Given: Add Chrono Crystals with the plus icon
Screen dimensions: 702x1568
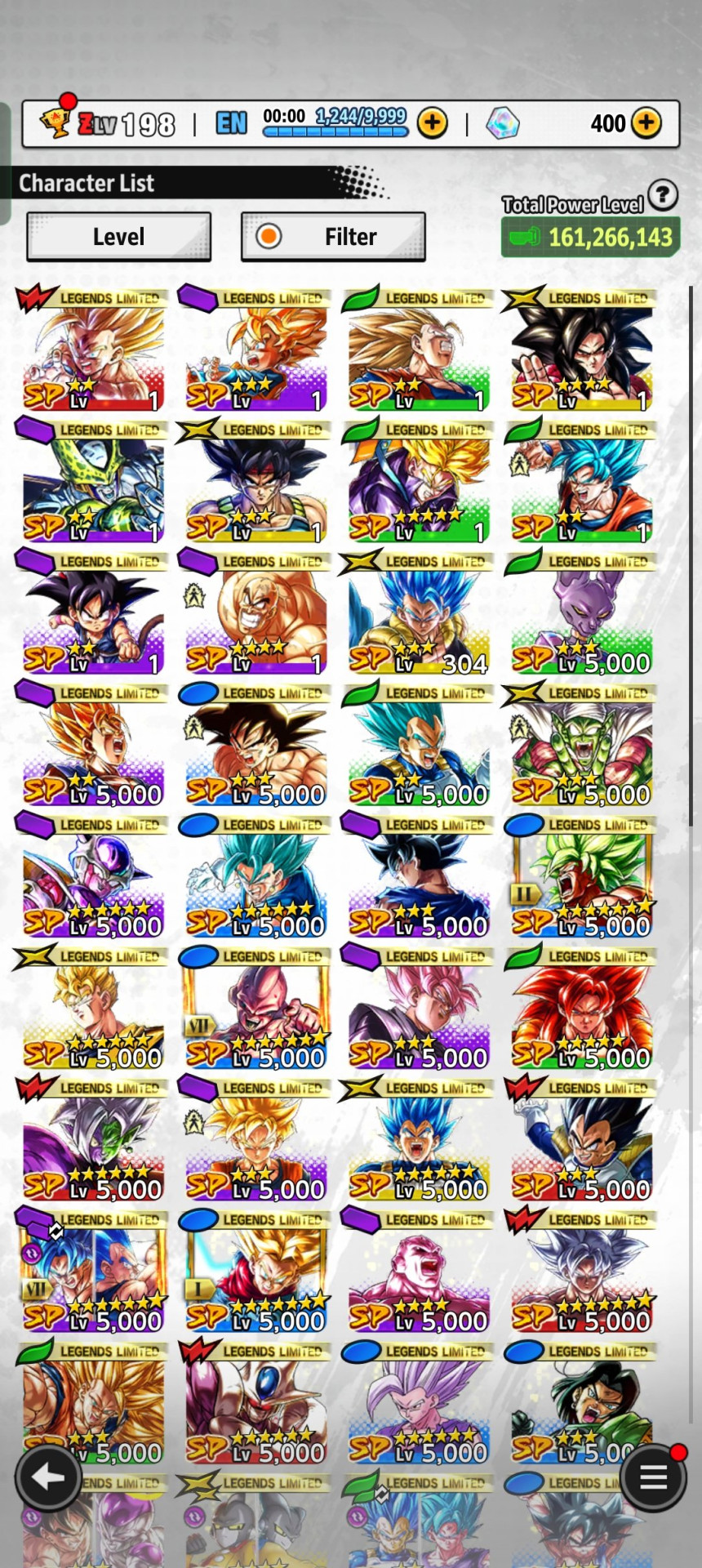Looking at the screenshot, I should point(646,123).
